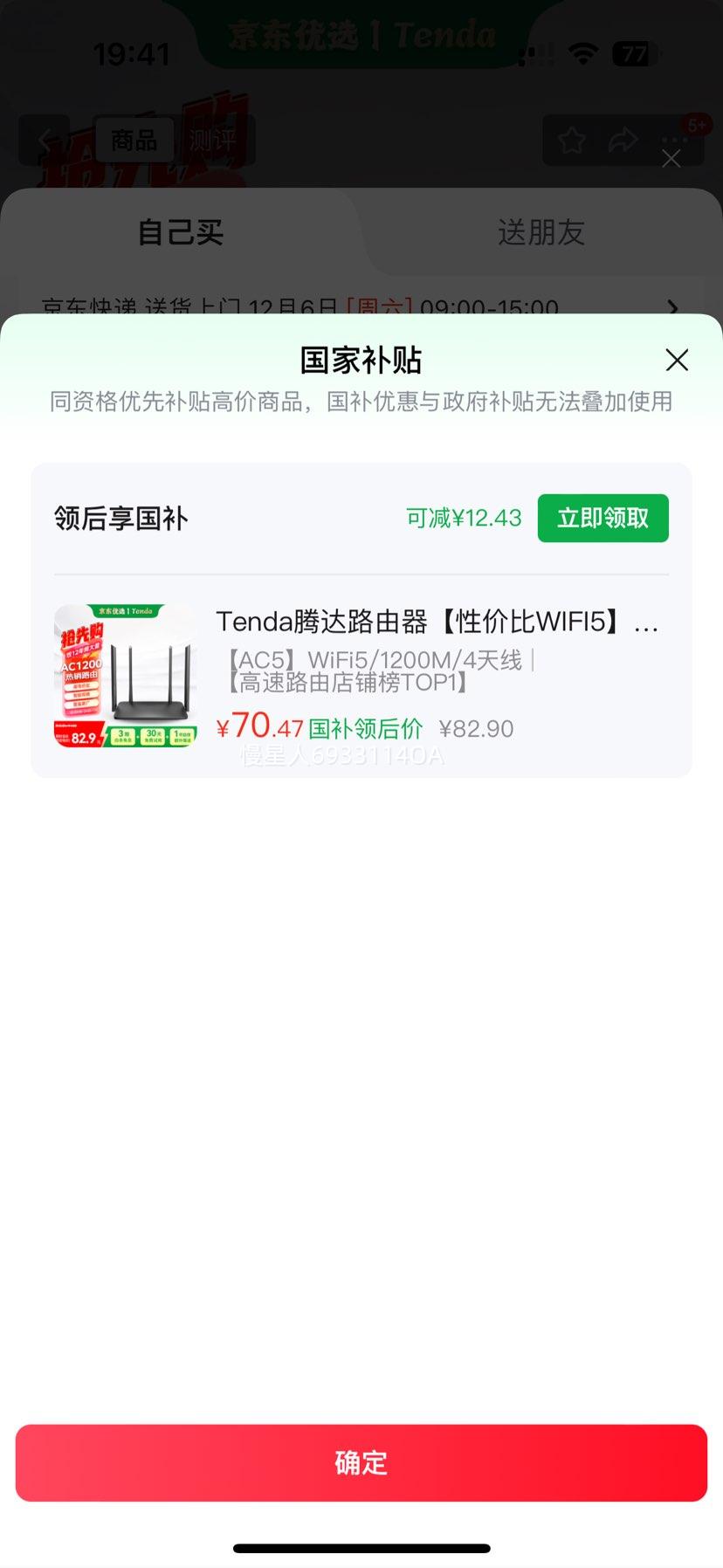Tap the star icon to favorite this product
The width and height of the screenshot is (723, 1568).
click(x=571, y=140)
